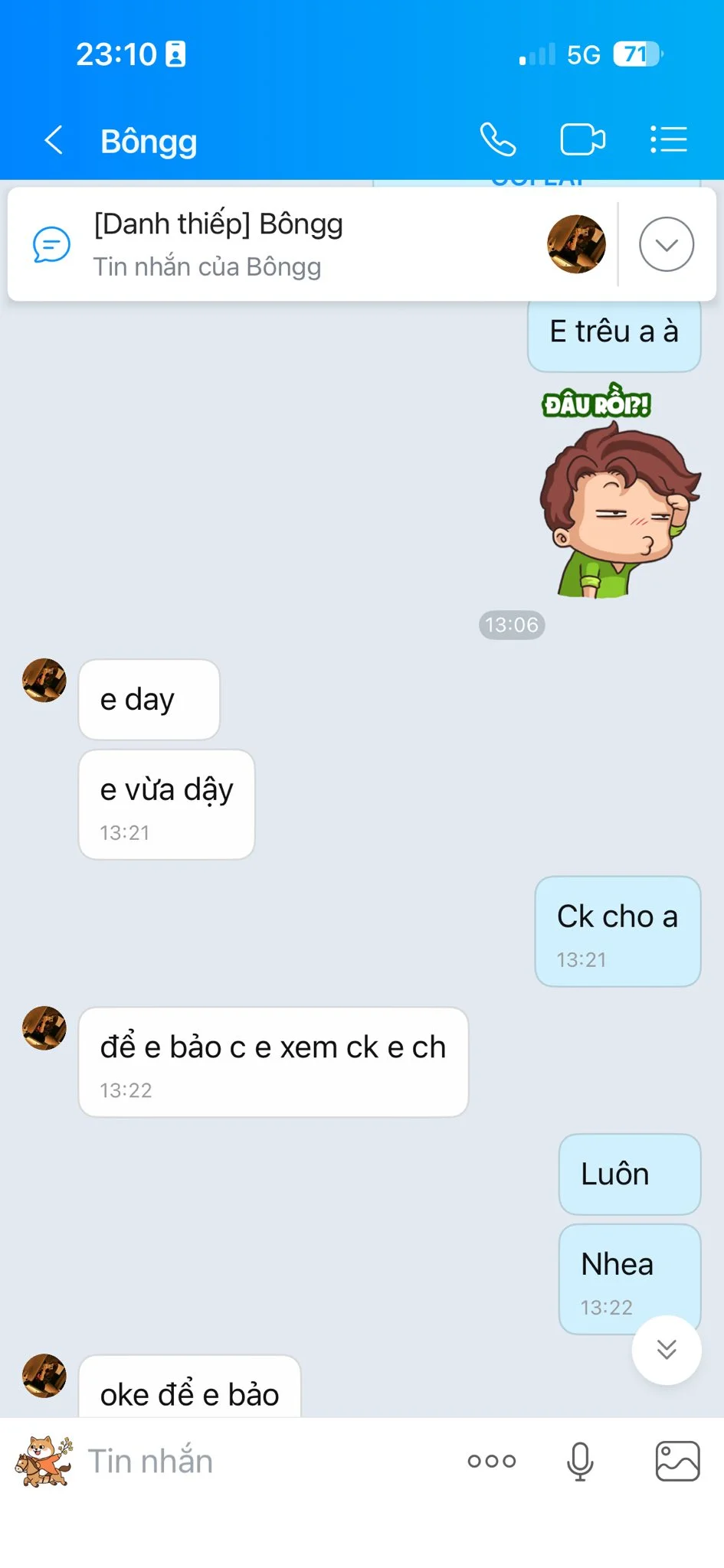Start a voice call with Bôngg

click(497, 140)
